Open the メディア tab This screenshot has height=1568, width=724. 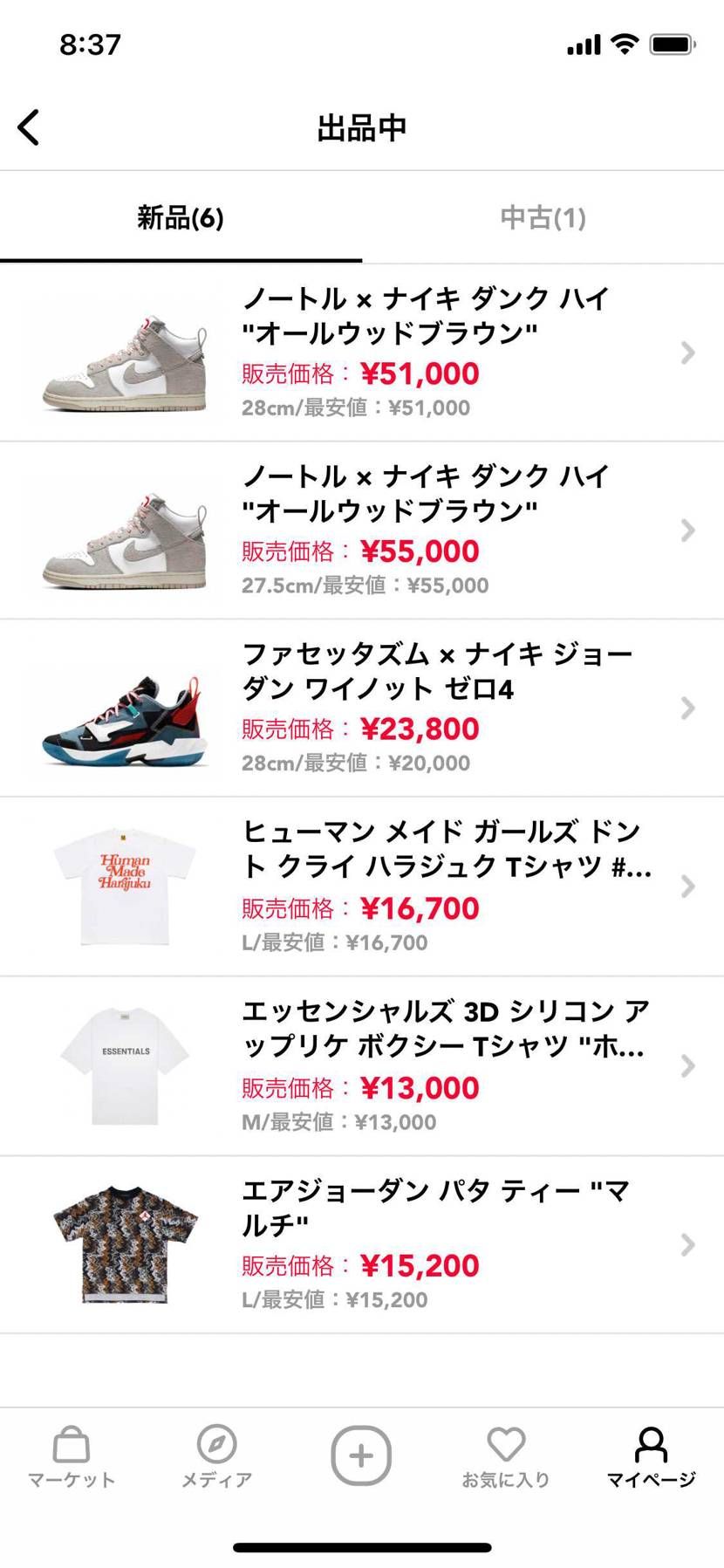coord(216,1457)
